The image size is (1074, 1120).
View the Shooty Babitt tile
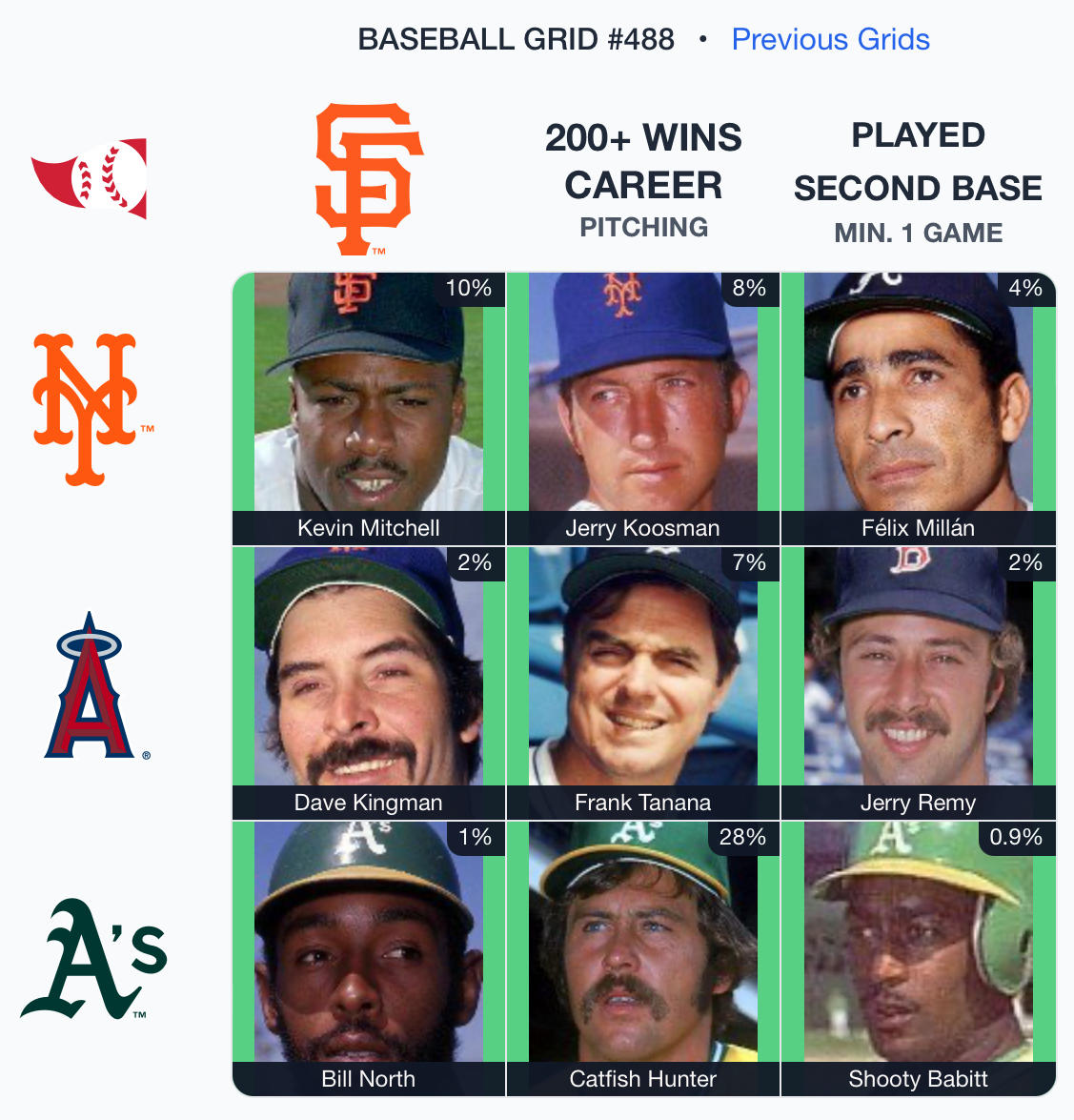(918, 957)
